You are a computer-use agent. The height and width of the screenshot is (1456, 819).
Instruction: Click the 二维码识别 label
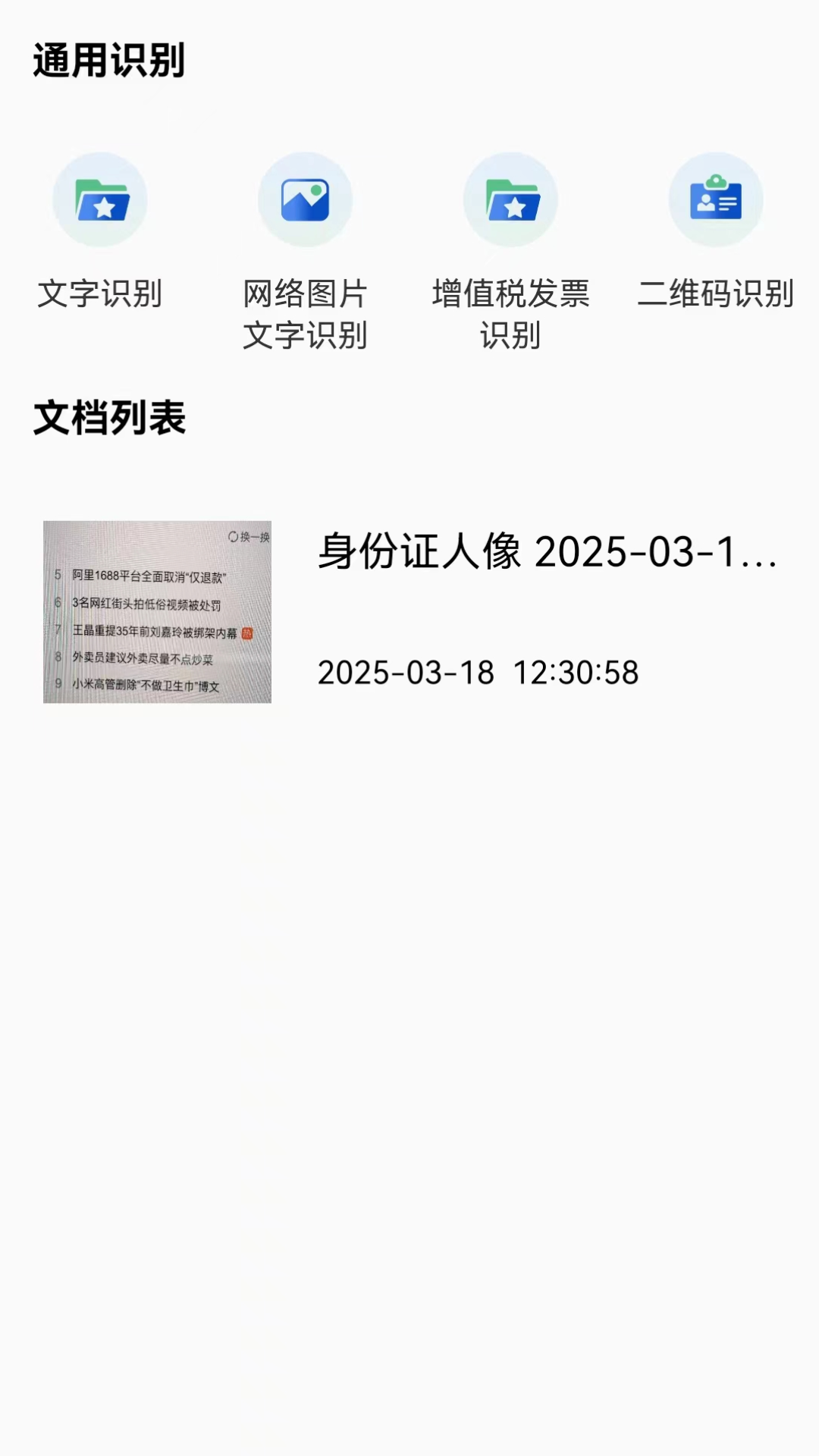click(715, 296)
